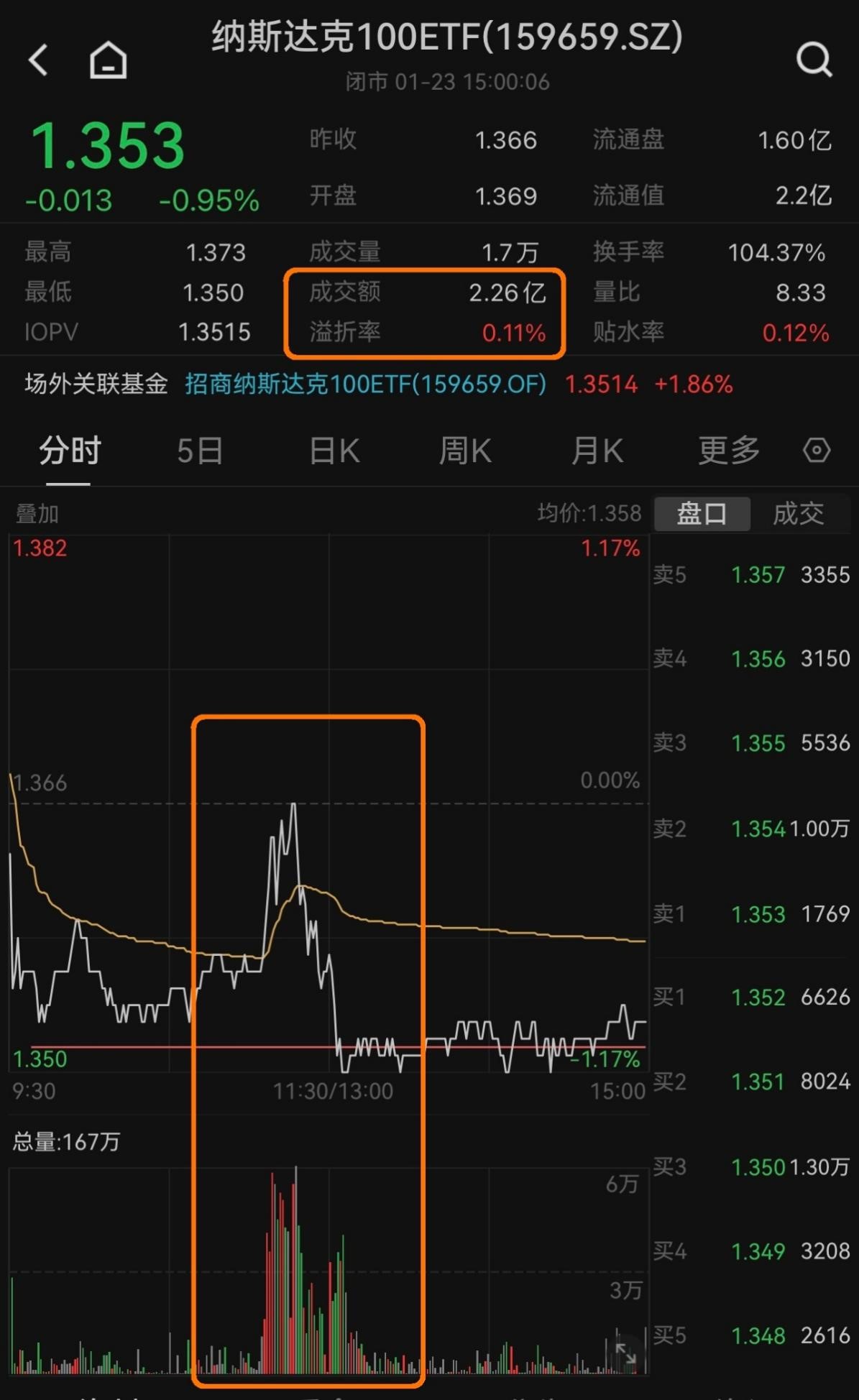Expand the chart to fullscreen

tap(625, 1354)
